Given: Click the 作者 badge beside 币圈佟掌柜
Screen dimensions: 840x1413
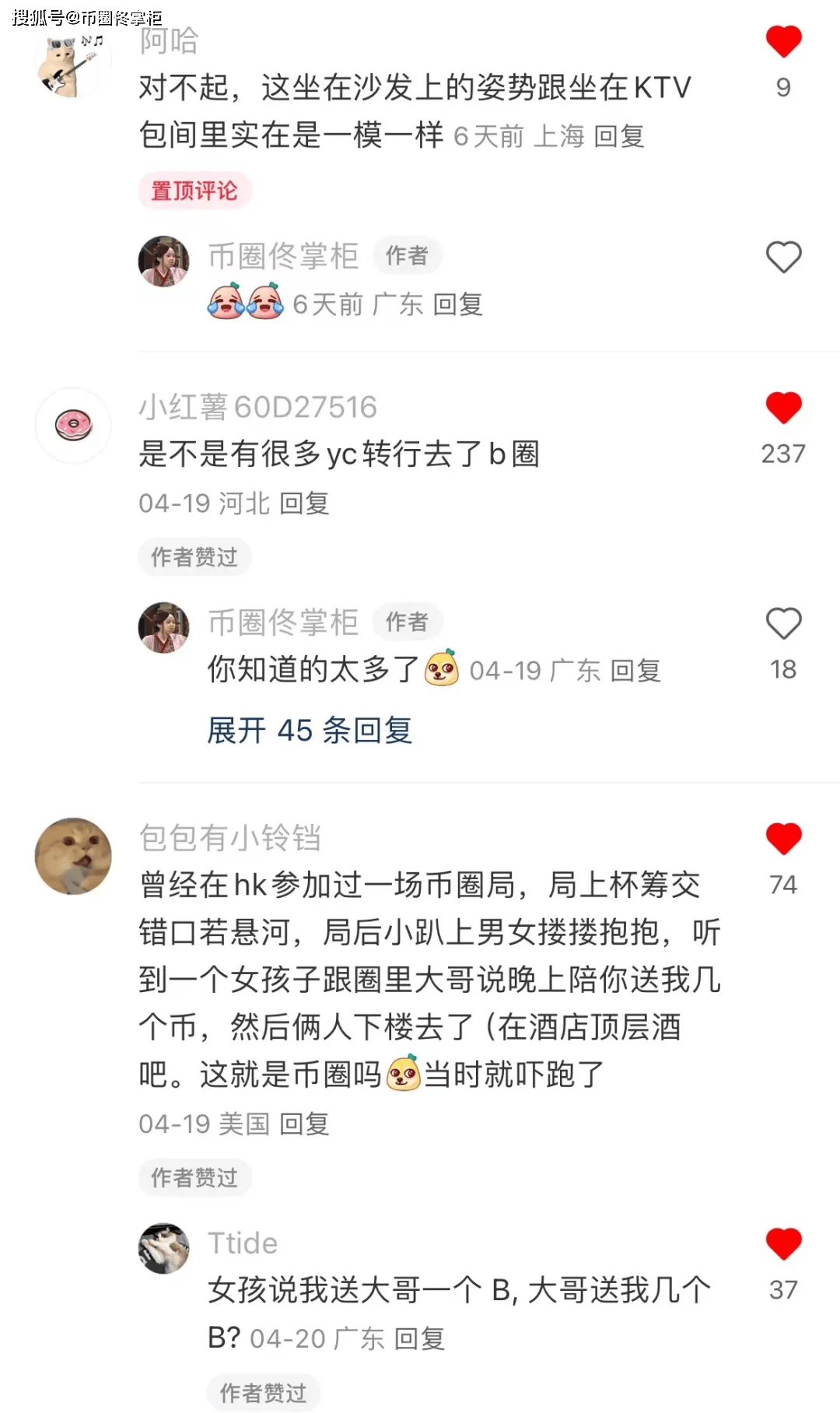Looking at the screenshot, I should click(x=408, y=255).
